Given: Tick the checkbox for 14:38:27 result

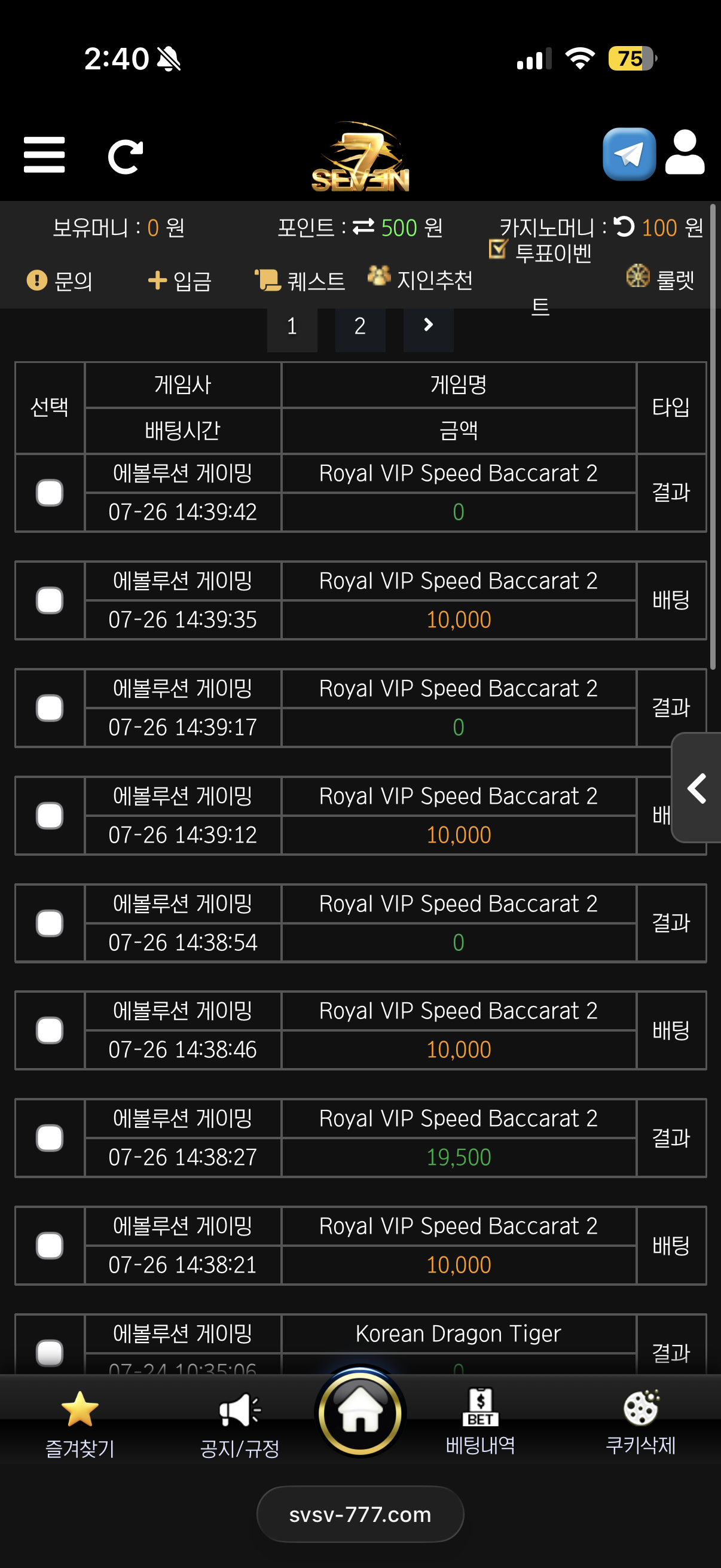Looking at the screenshot, I should pyautogui.click(x=49, y=1138).
